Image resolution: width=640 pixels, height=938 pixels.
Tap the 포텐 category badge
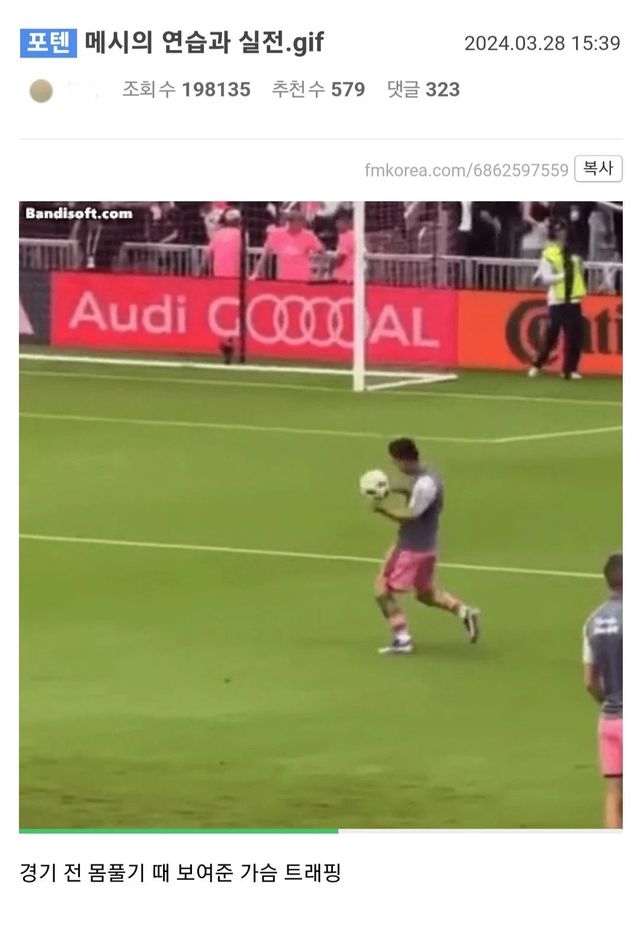tap(48, 43)
